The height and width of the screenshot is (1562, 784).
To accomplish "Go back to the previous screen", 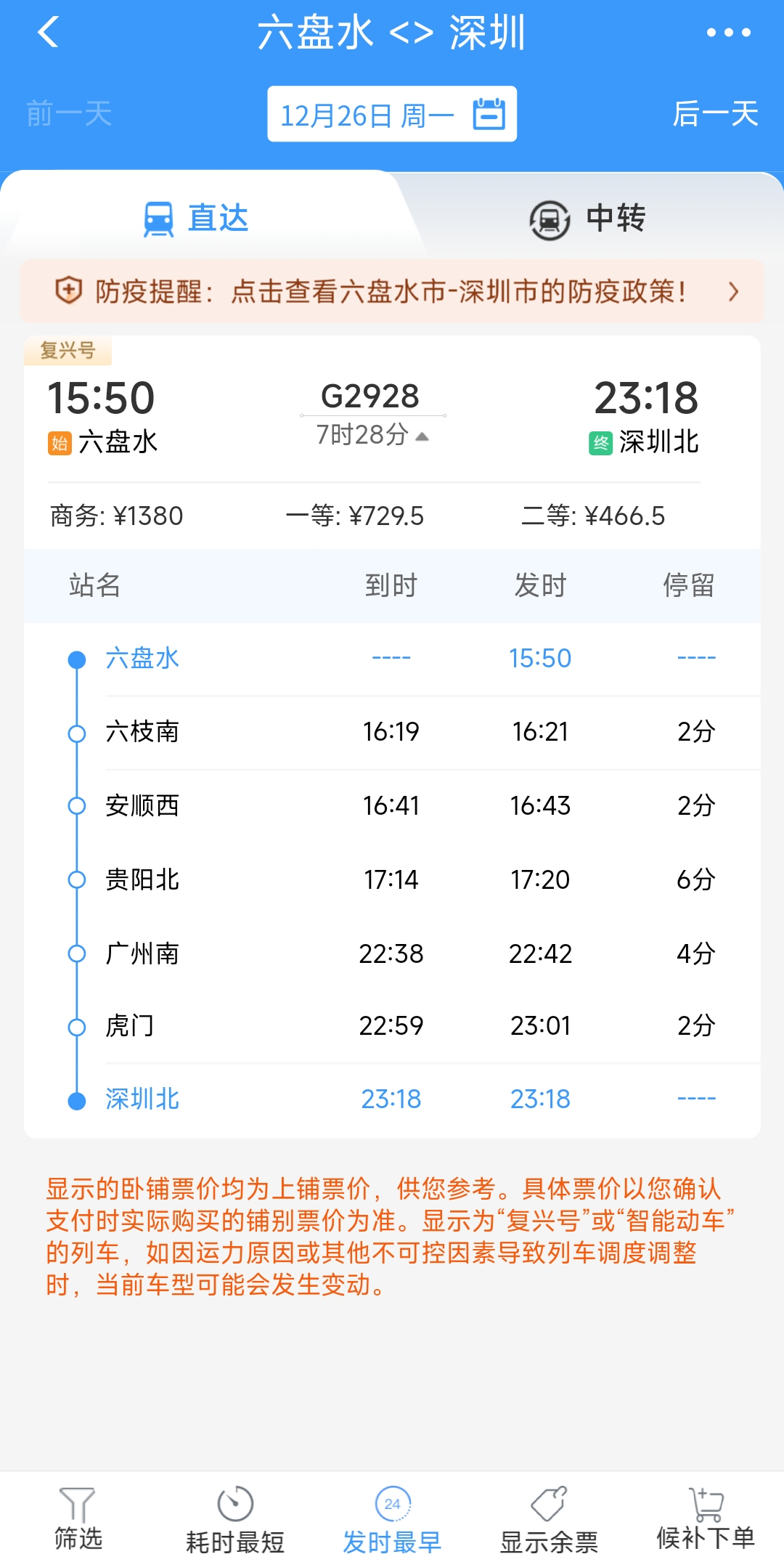I will pos(49,33).
